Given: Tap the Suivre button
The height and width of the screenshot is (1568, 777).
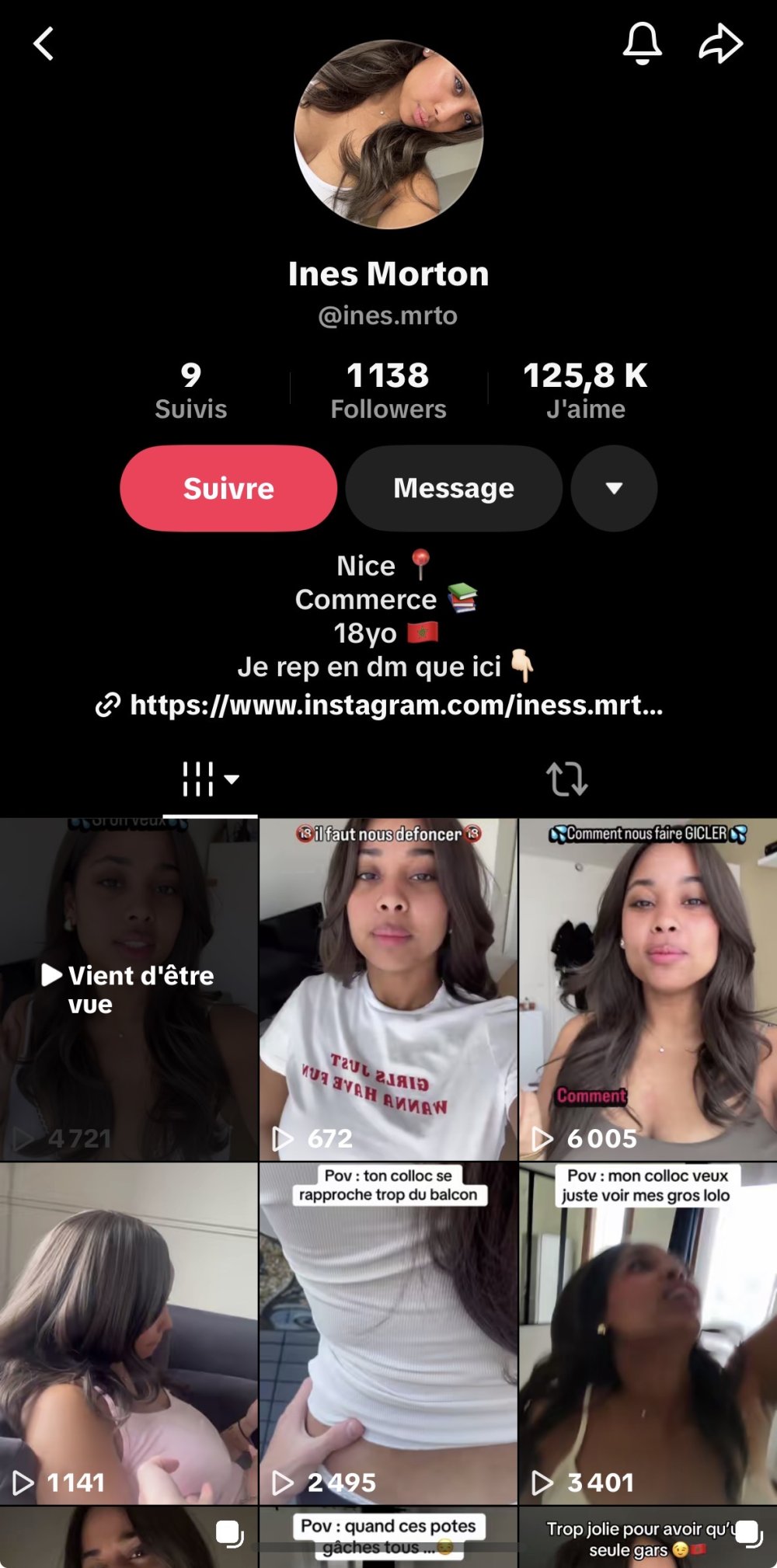Looking at the screenshot, I should 228,488.
